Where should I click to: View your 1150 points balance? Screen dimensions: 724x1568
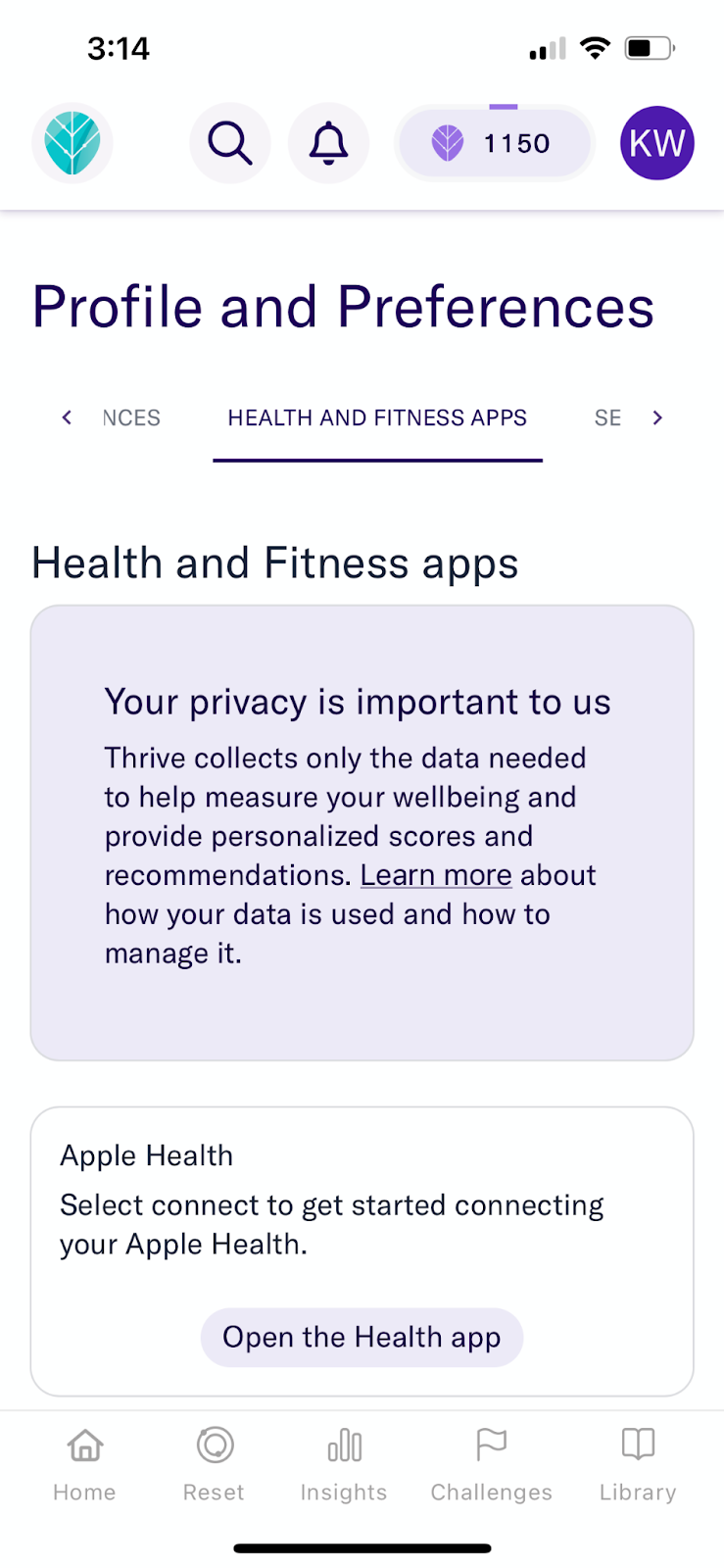[494, 142]
